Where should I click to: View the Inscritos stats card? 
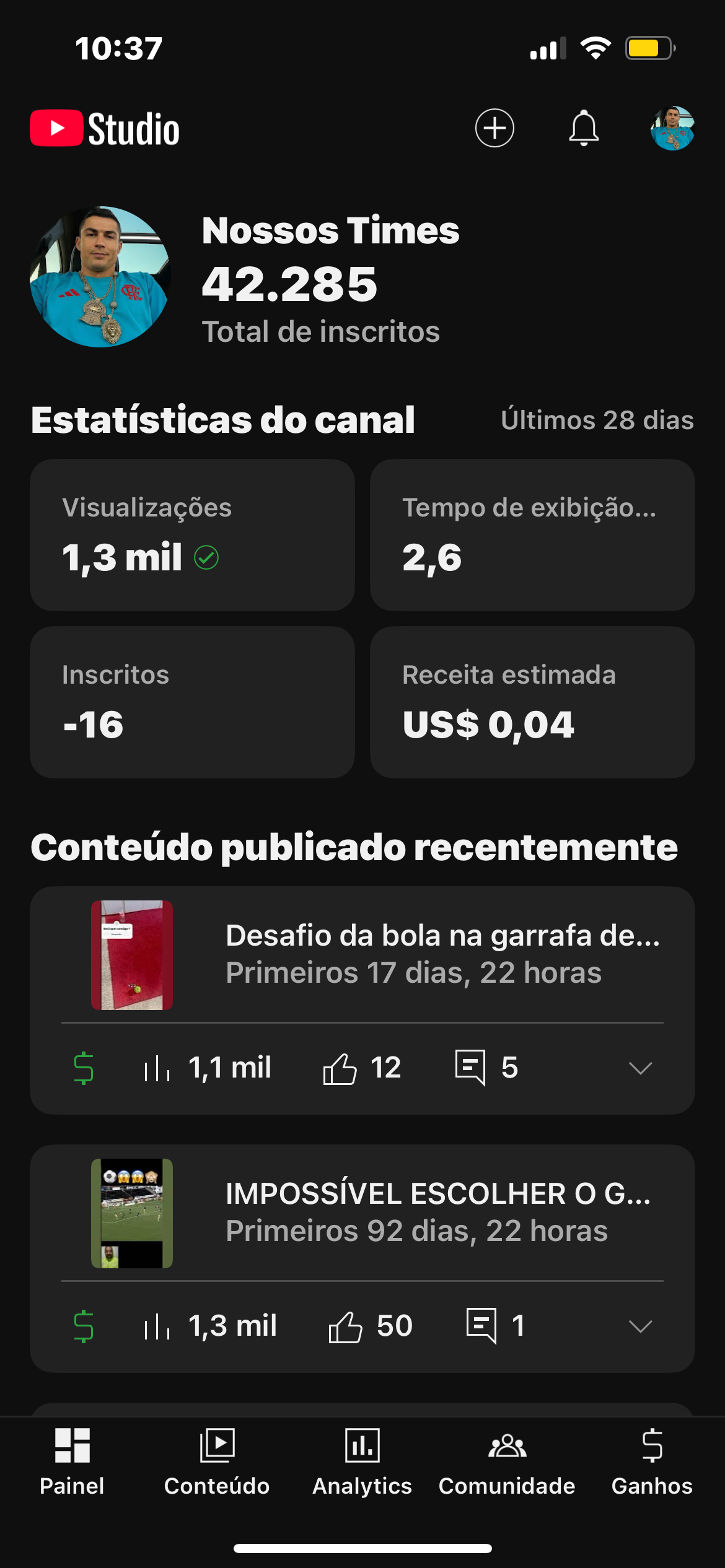pyautogui.click(x=192, y=702)
